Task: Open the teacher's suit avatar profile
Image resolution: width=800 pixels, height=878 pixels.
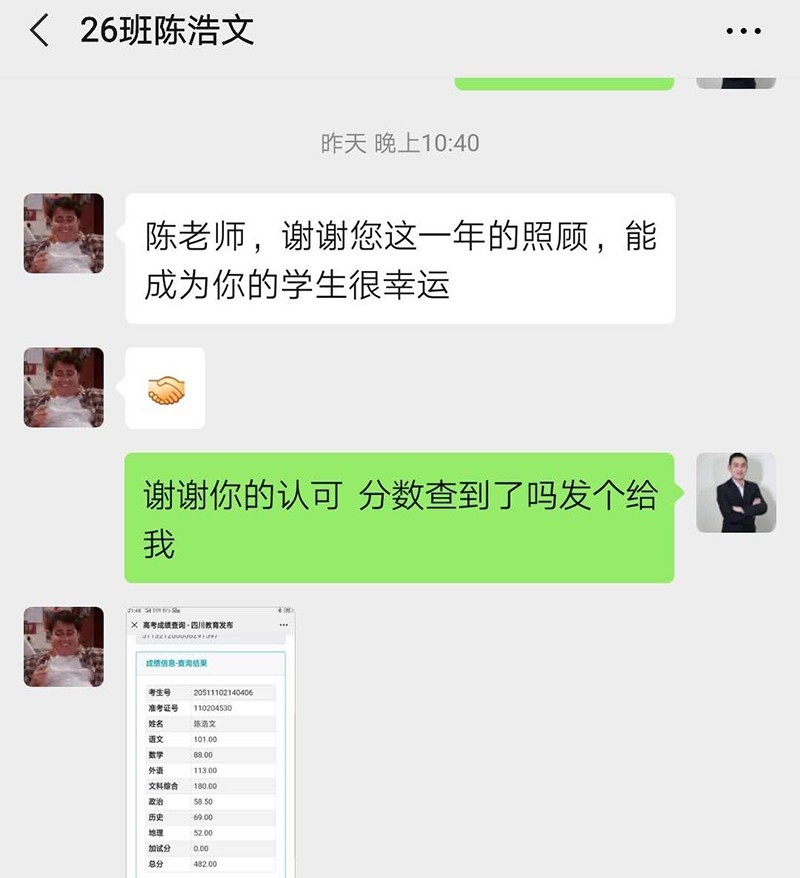Action: [x=736, y=492]
